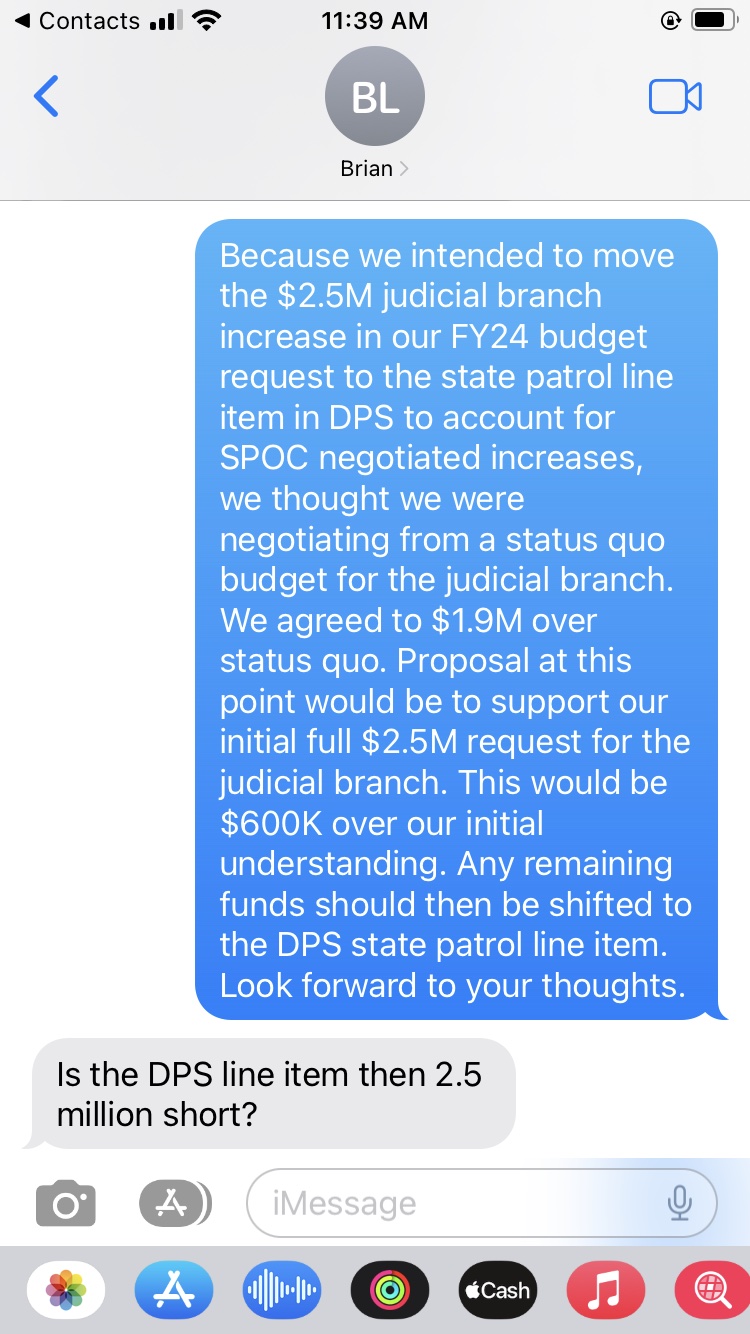Viewport: 750px width, 1334px height.
Task: Open the audio messages app
Action: pyautogui.click(x=282, y=1290)
